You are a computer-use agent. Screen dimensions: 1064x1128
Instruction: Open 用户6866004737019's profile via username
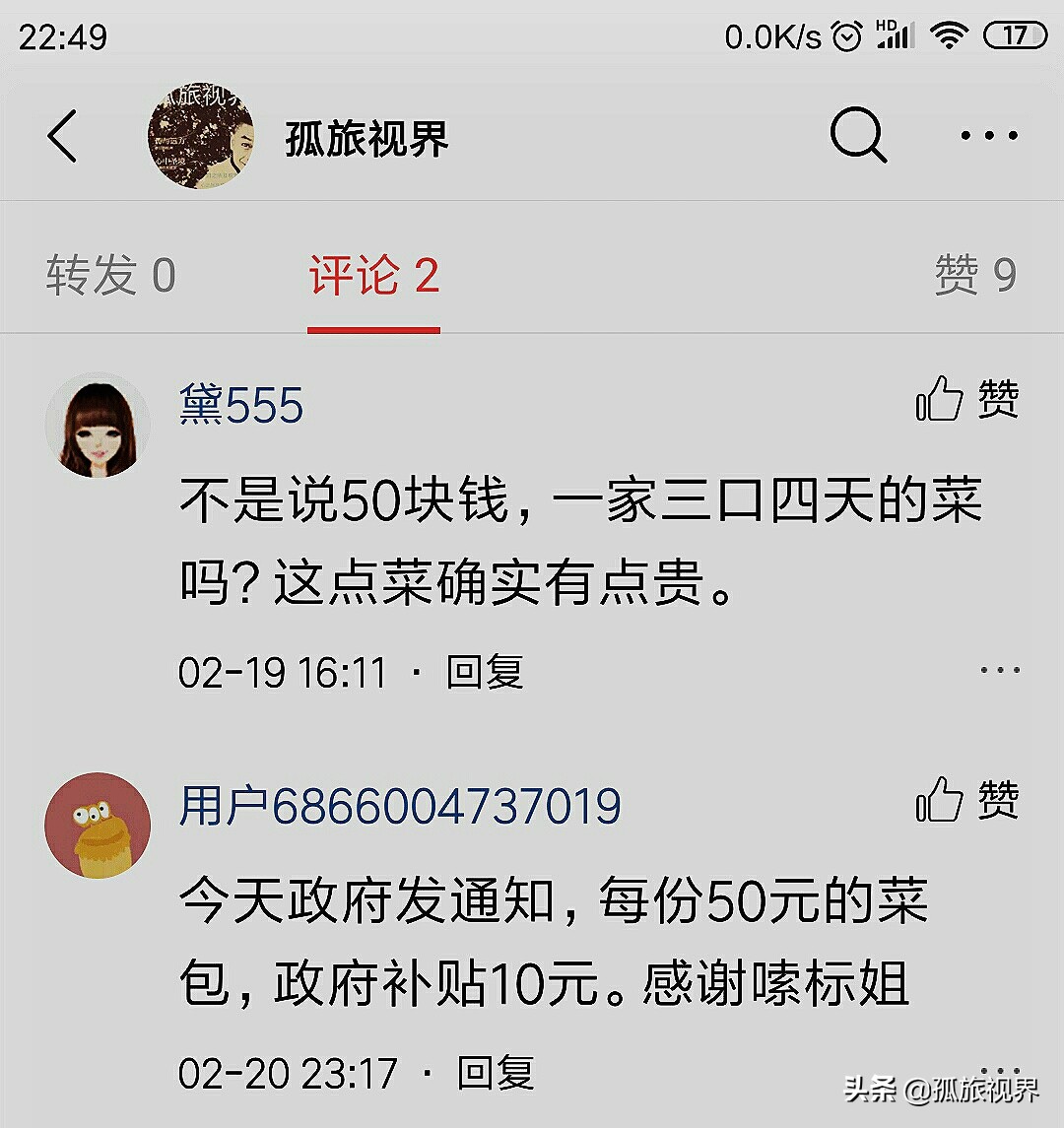(400, 806)
